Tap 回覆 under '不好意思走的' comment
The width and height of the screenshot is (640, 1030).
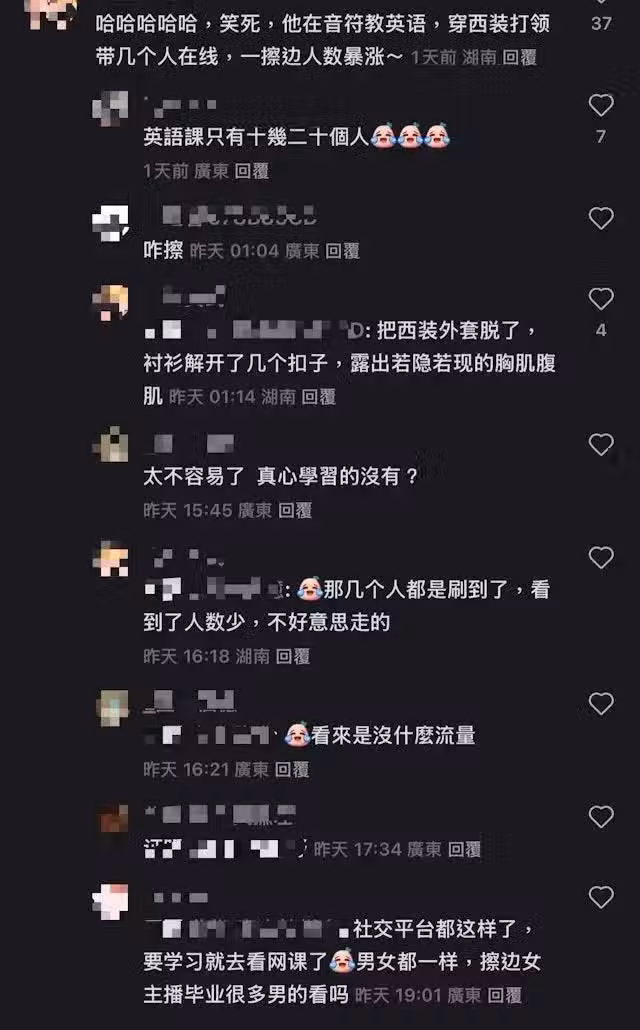(x=292, y=656)
